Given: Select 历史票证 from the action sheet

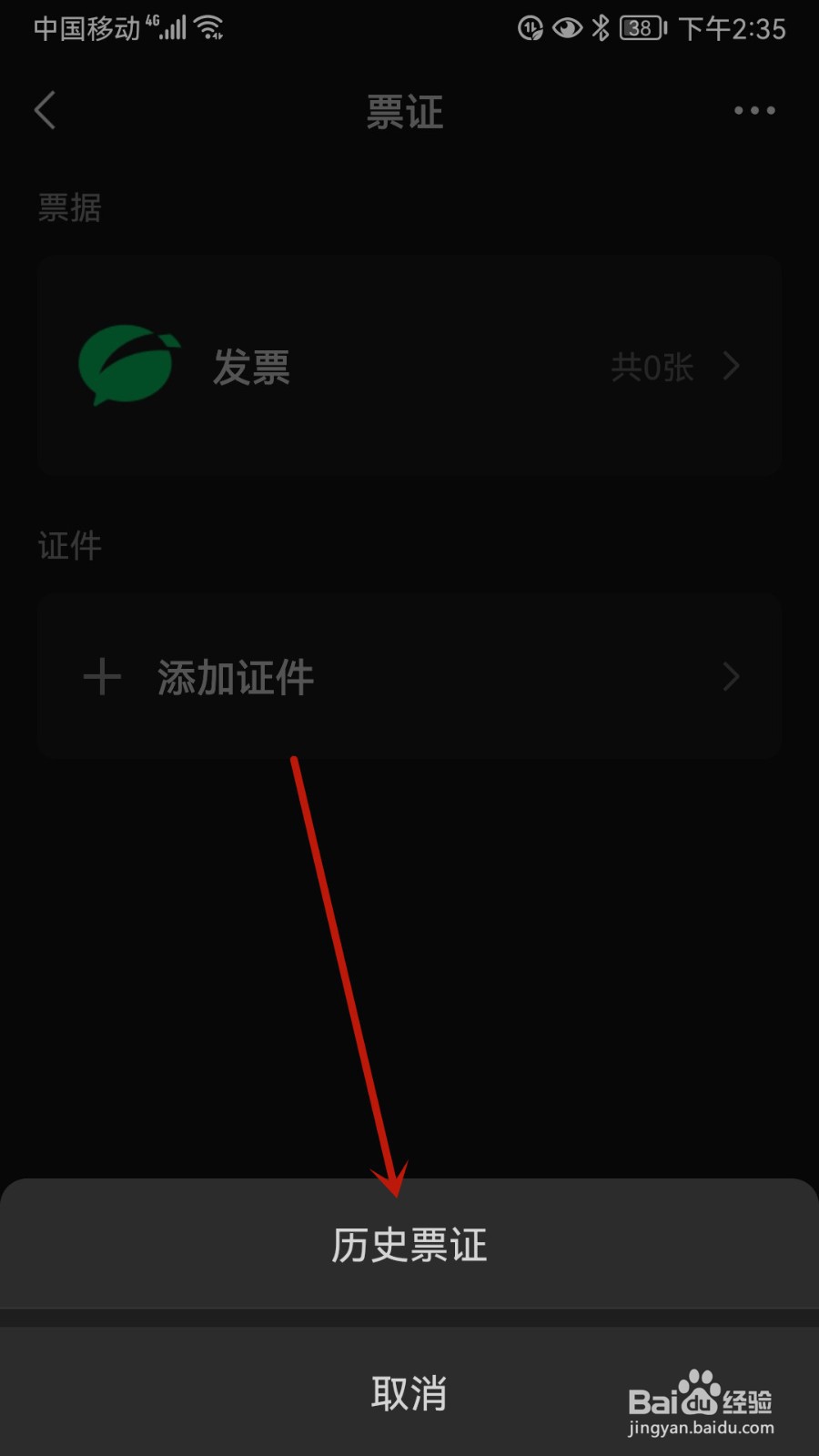Looking at the screenshot, I should (409, 1246).
